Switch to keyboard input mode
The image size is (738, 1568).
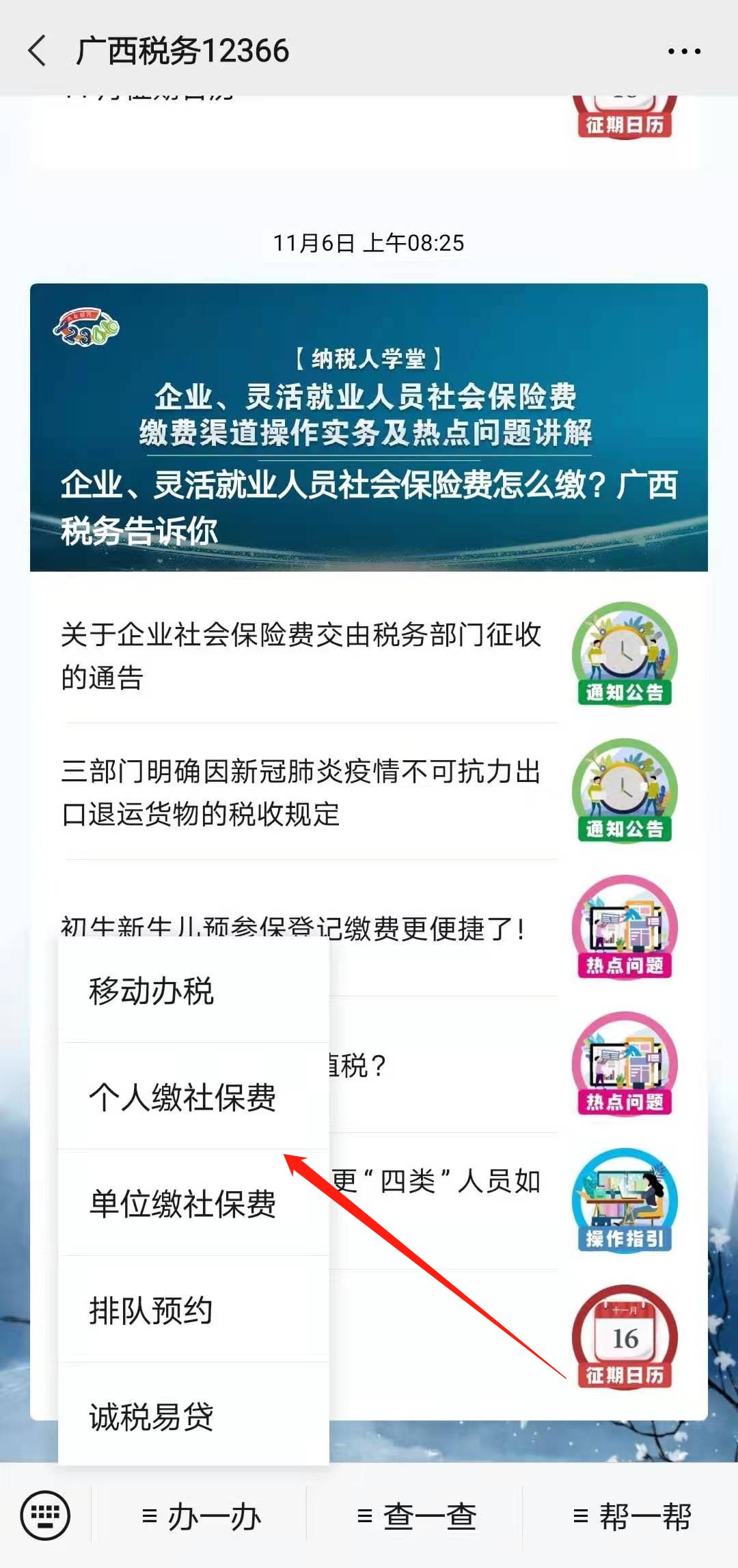coord(45,1517)
